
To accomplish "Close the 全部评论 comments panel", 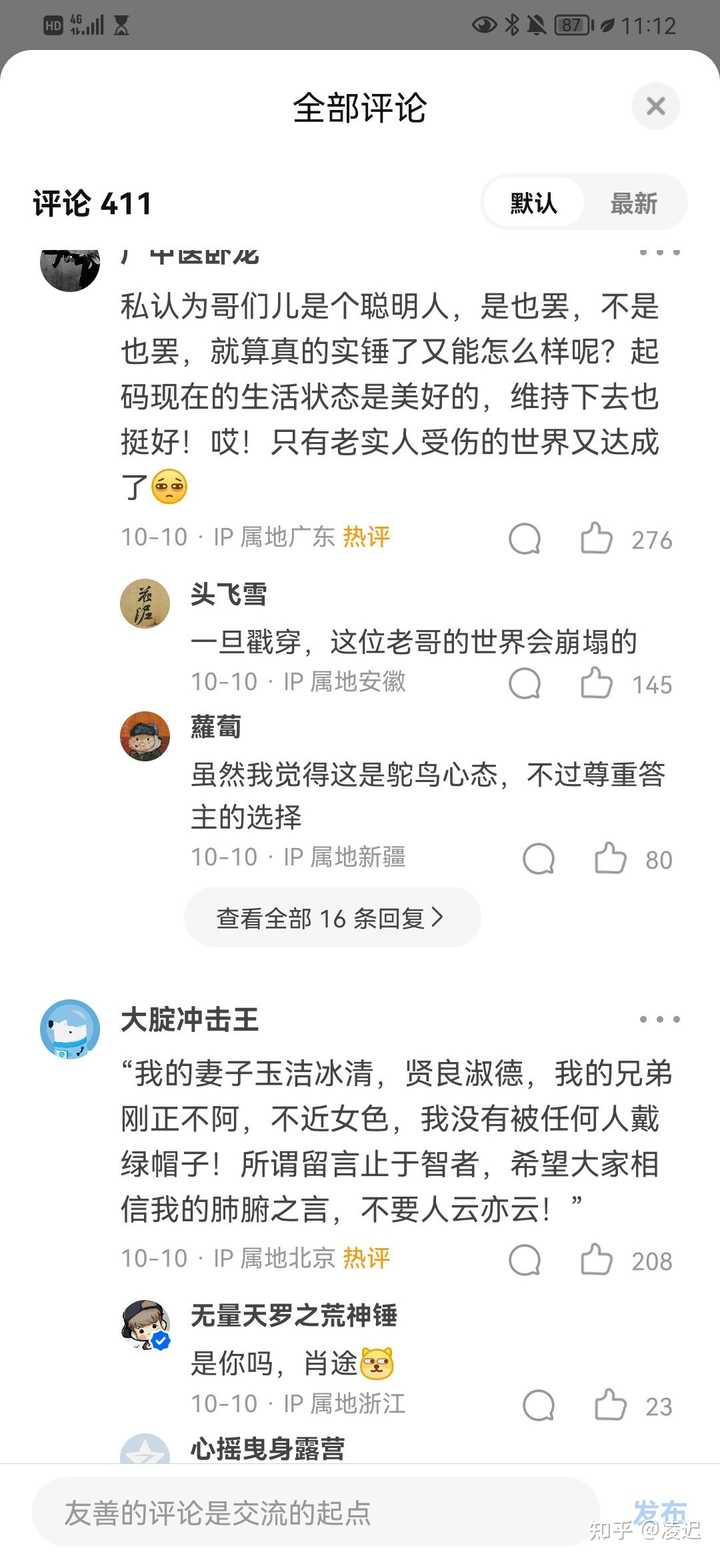I will click(x=656, y=106).
